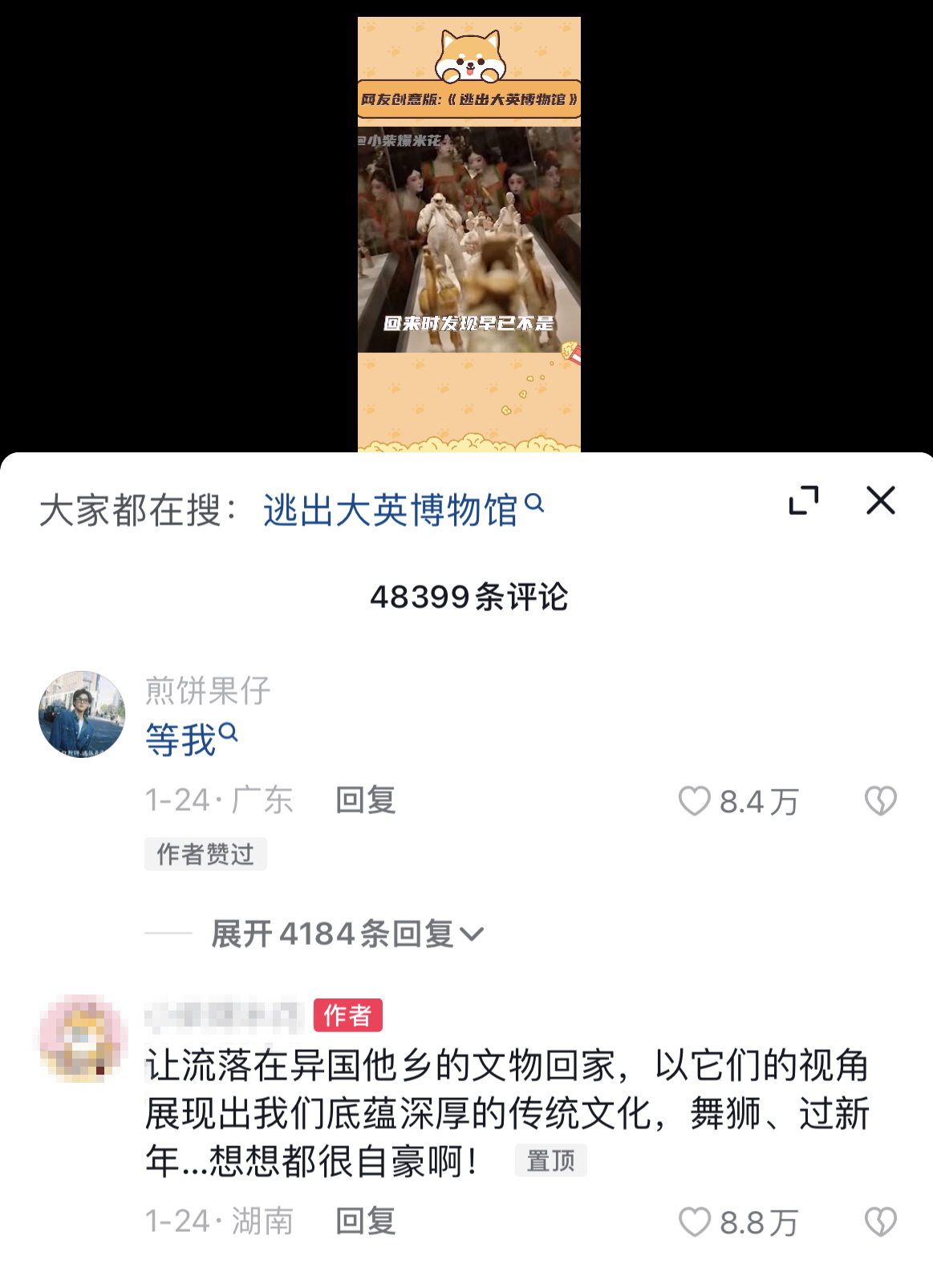
Task: Close the comments panel
Action: [x=880, y=501]
